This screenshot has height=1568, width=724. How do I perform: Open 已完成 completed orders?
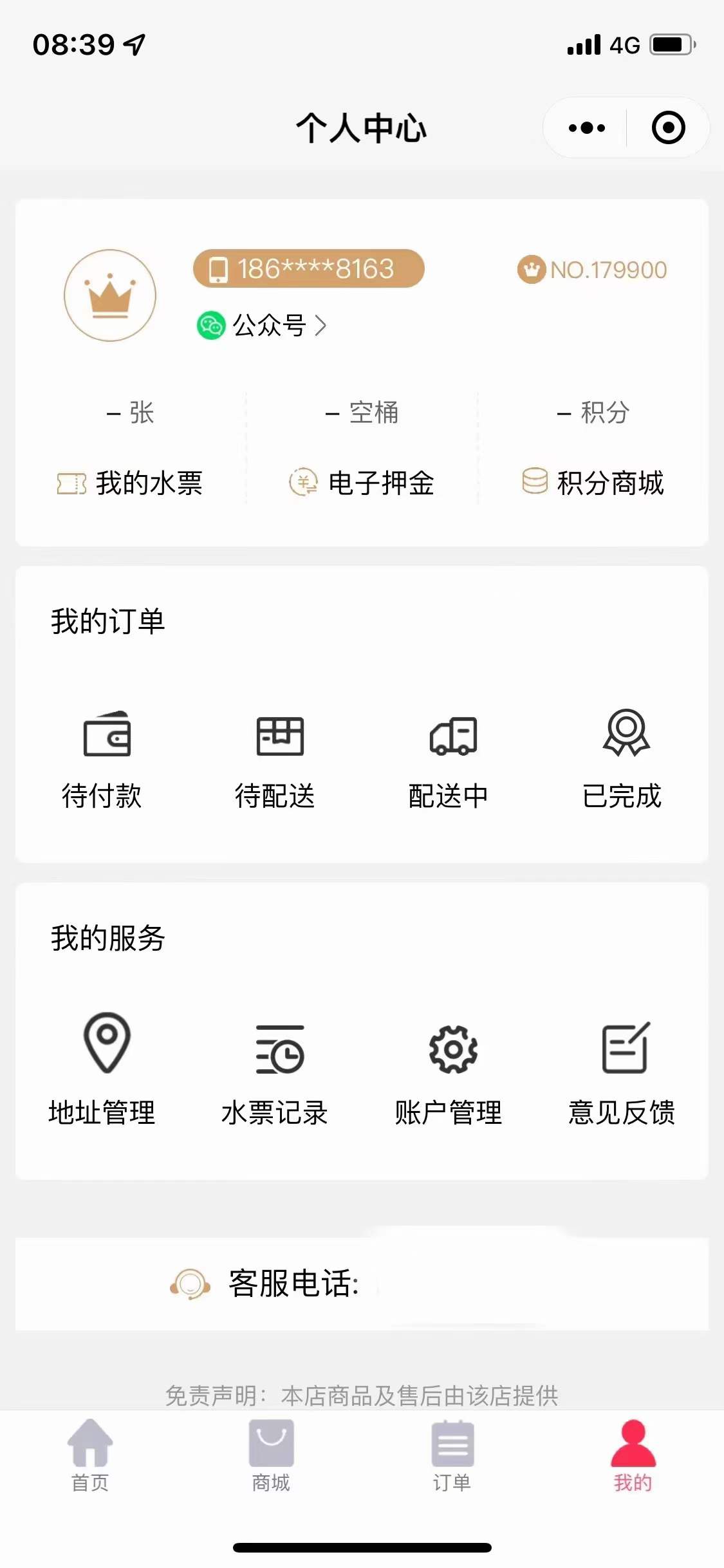[x=622, y=758]
